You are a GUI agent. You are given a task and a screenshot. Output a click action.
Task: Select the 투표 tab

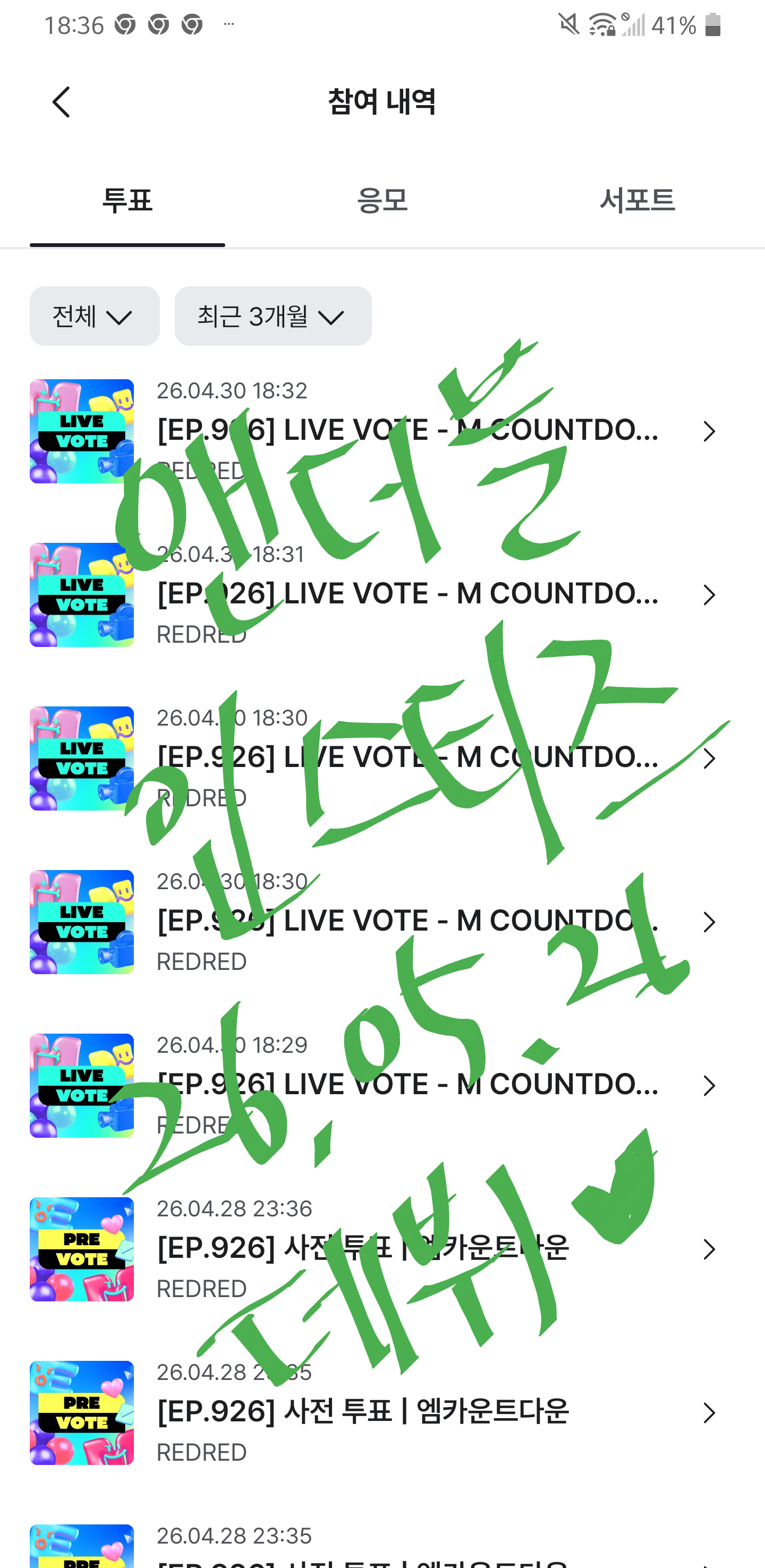(127, 200)
